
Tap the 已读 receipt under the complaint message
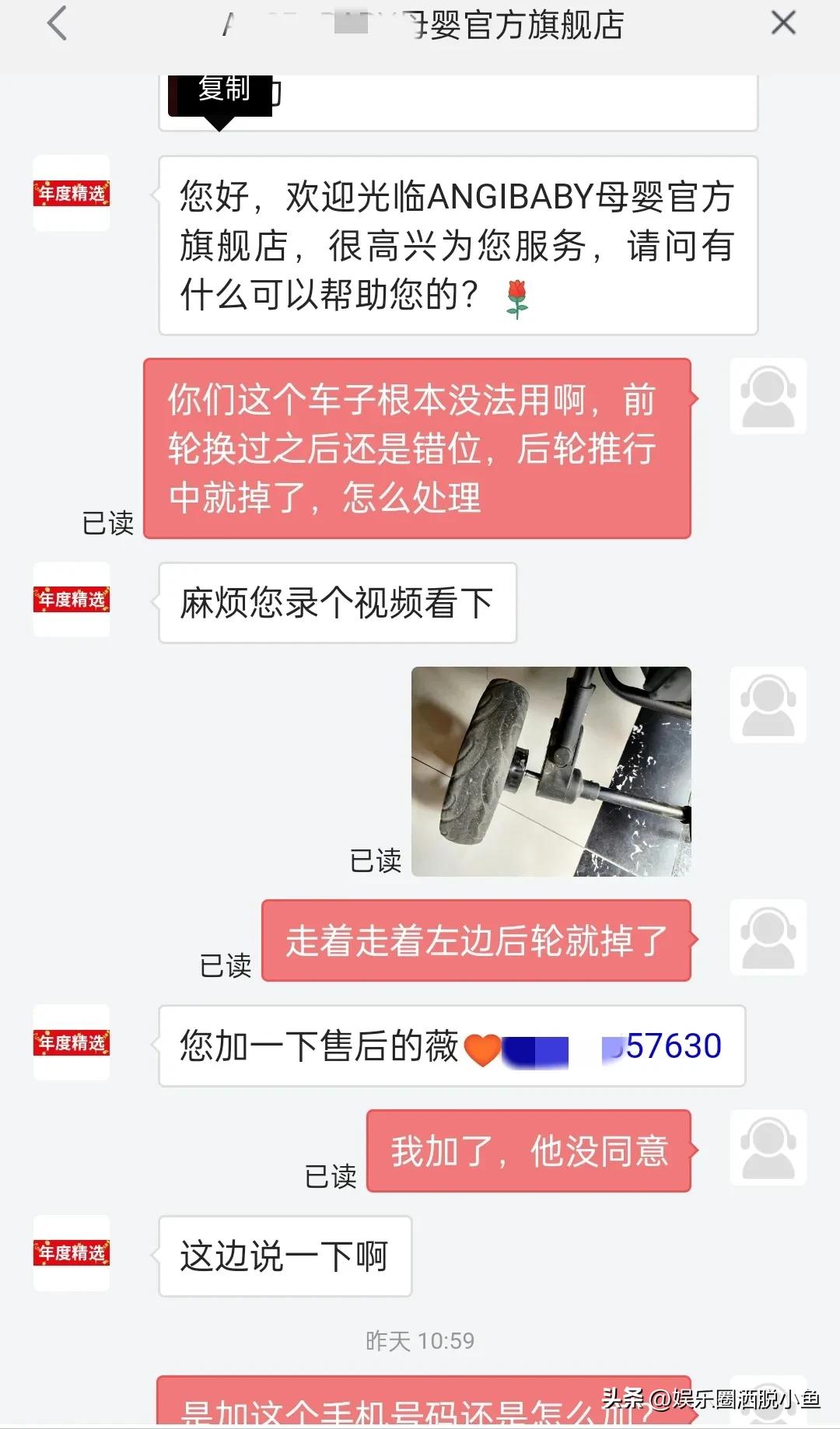(x=108, y=525)
